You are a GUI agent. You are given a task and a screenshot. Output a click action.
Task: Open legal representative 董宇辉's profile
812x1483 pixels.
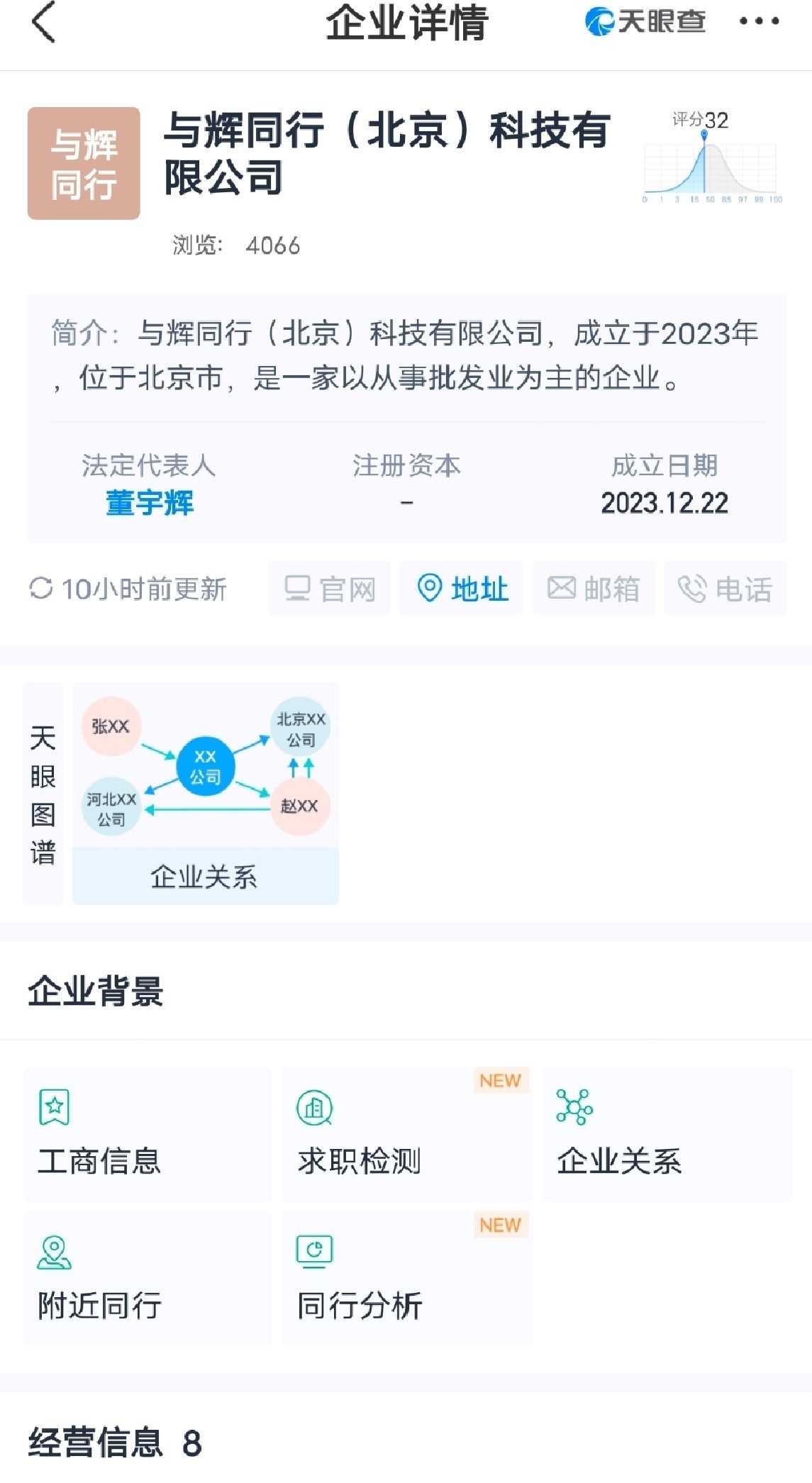click(150, 503)
